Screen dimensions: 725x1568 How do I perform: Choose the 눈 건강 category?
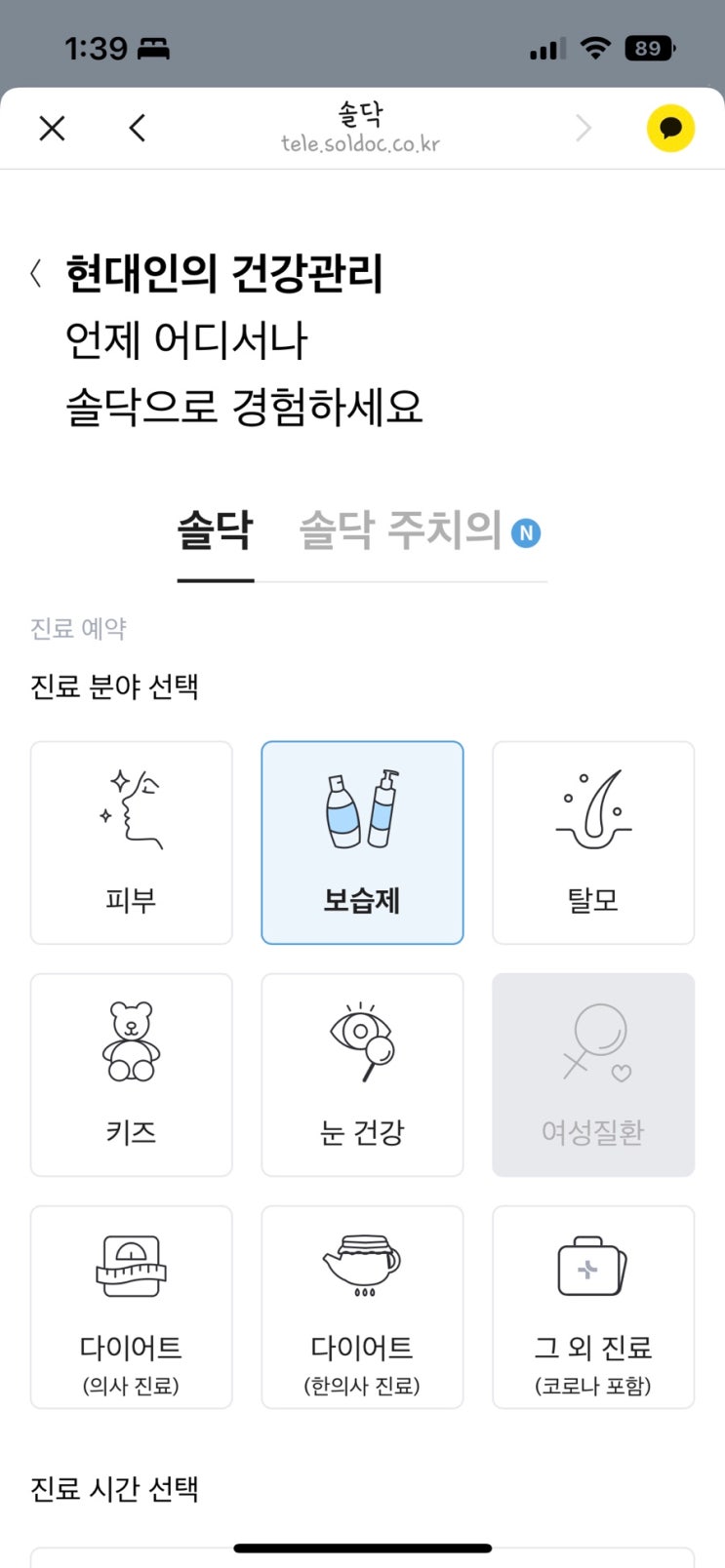[x=362, y=1075]
